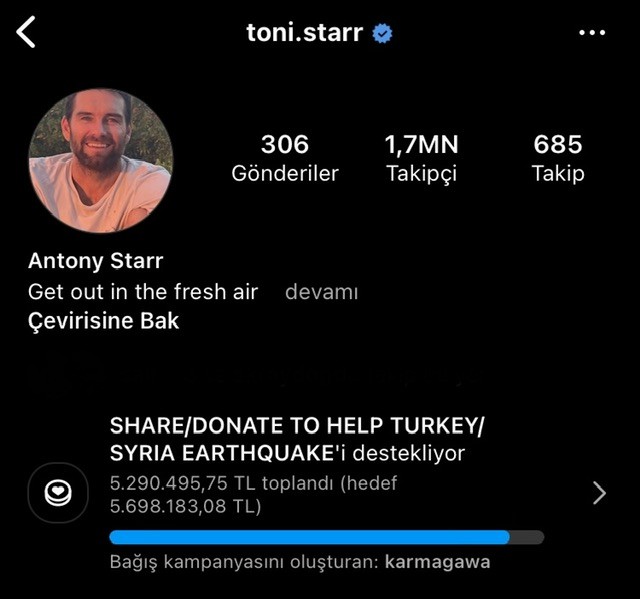640x599 pixels.
Task: Open the profile photo
Action: (100, 161)
